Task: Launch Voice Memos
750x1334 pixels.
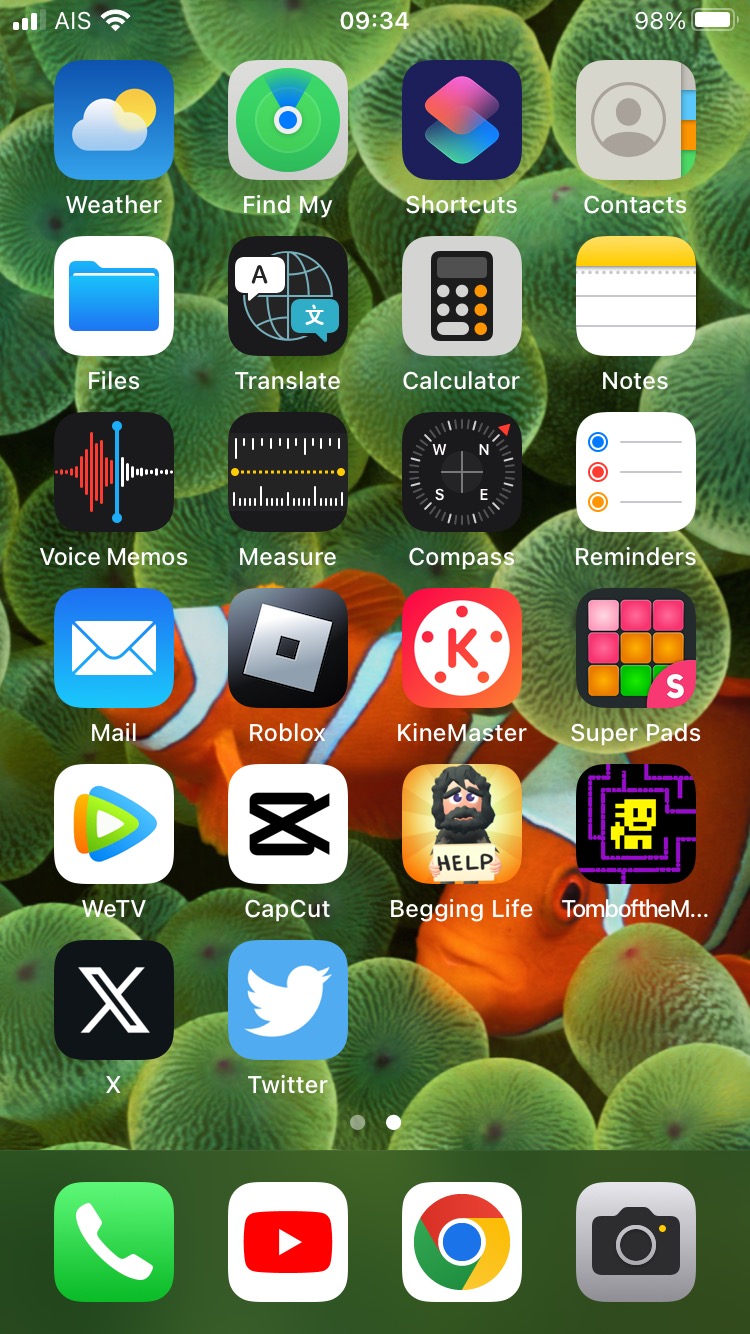Action: (114, 472)
